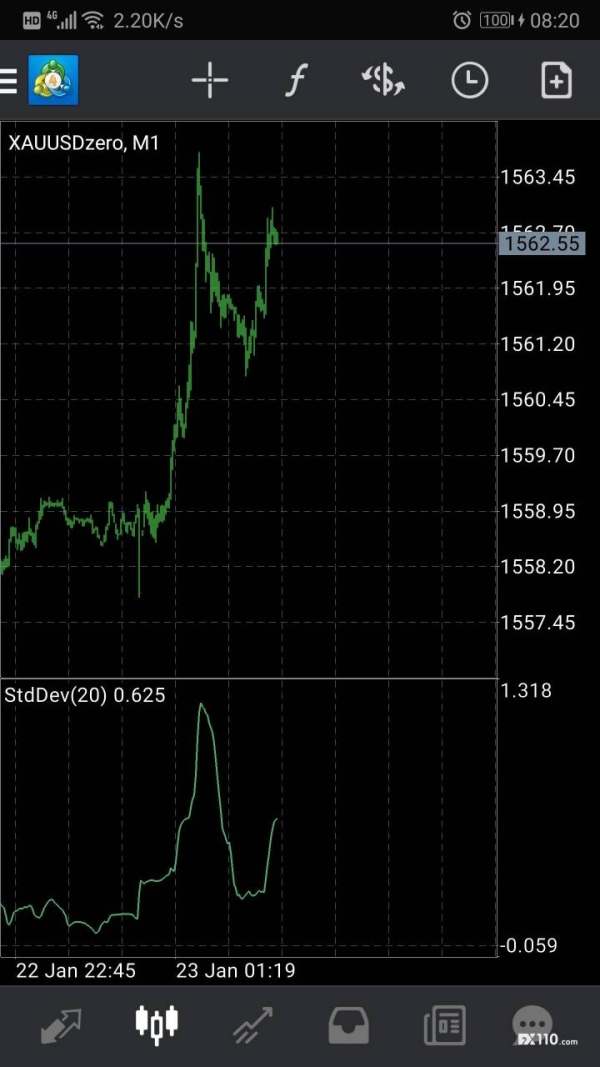Go to the History inbox tab
The height and width of the screenshot is (1067, 600).
tap(349, 1025)
